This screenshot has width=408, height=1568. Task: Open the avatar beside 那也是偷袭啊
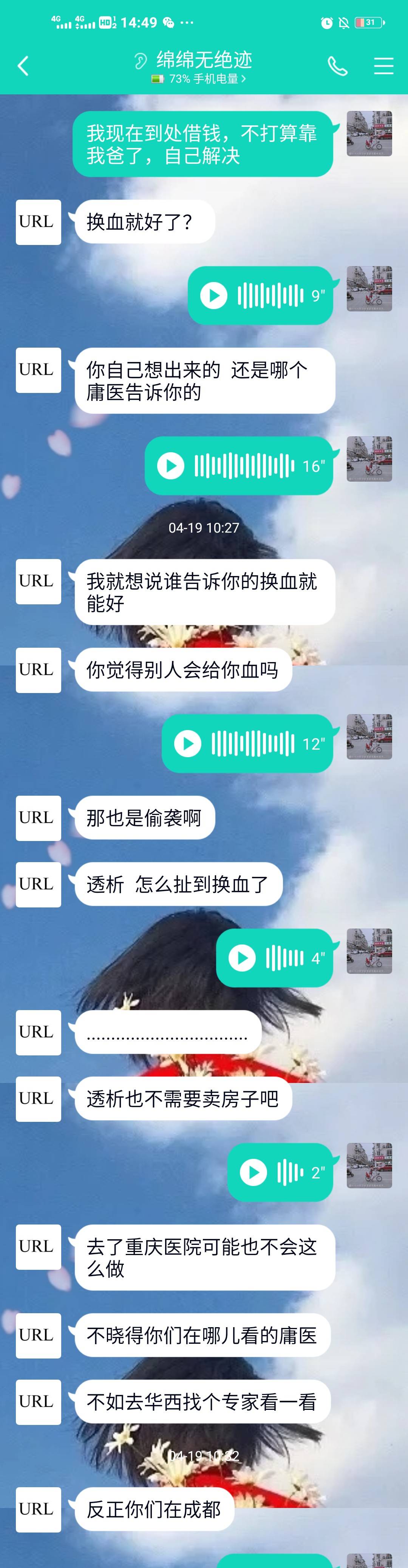tap(39, 818)
